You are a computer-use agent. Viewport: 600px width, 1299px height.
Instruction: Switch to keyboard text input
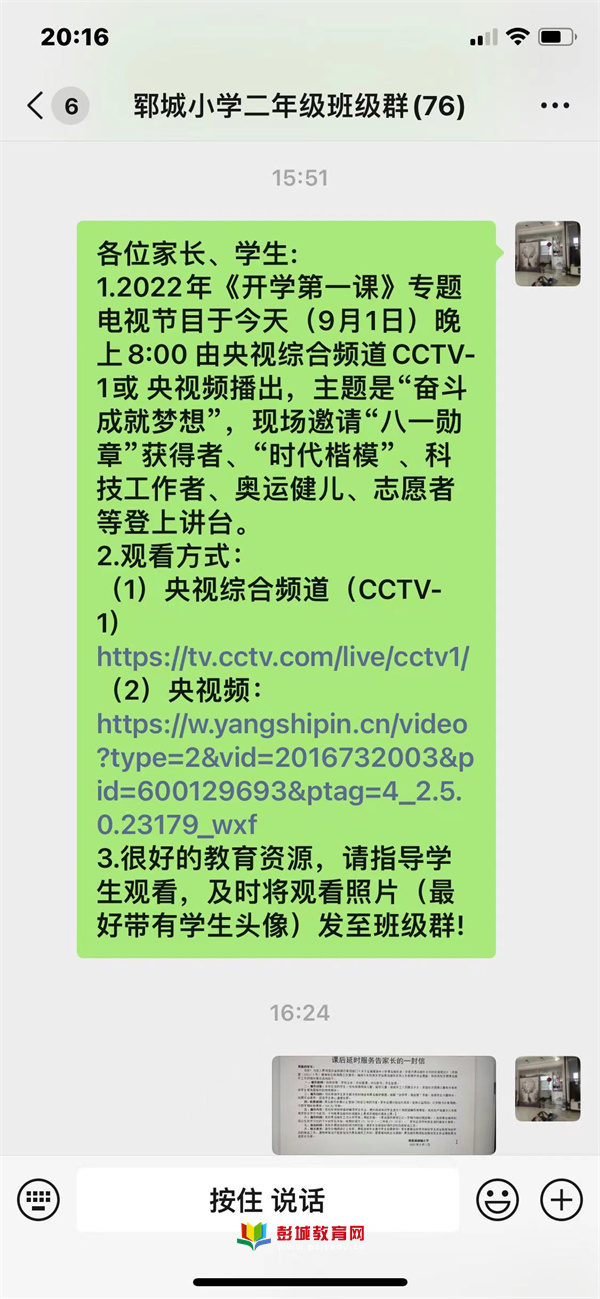point(38,1198)
